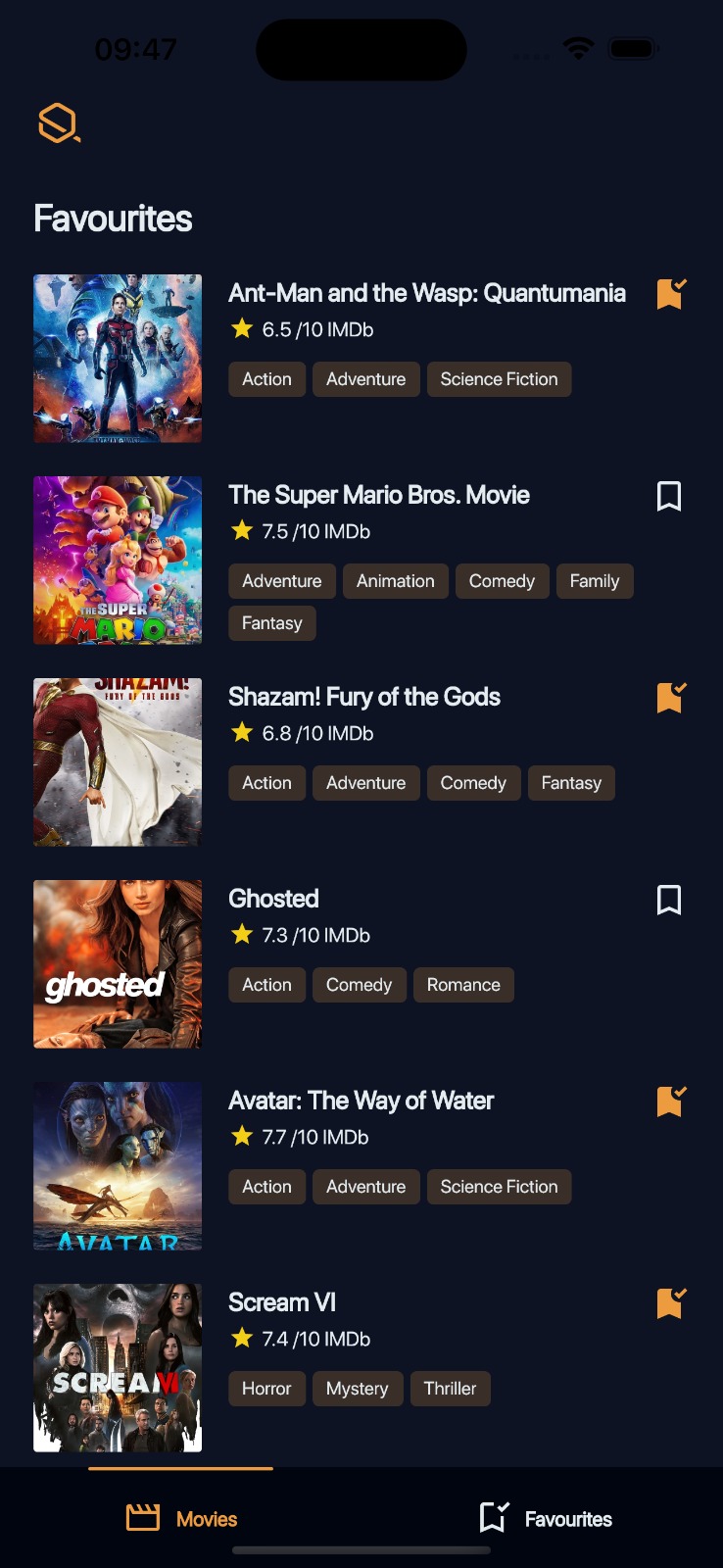This screenshot has width=723, height=1568.
Task: Tap the star icon beside Scream VI's rating
Action: [241, 1337]
